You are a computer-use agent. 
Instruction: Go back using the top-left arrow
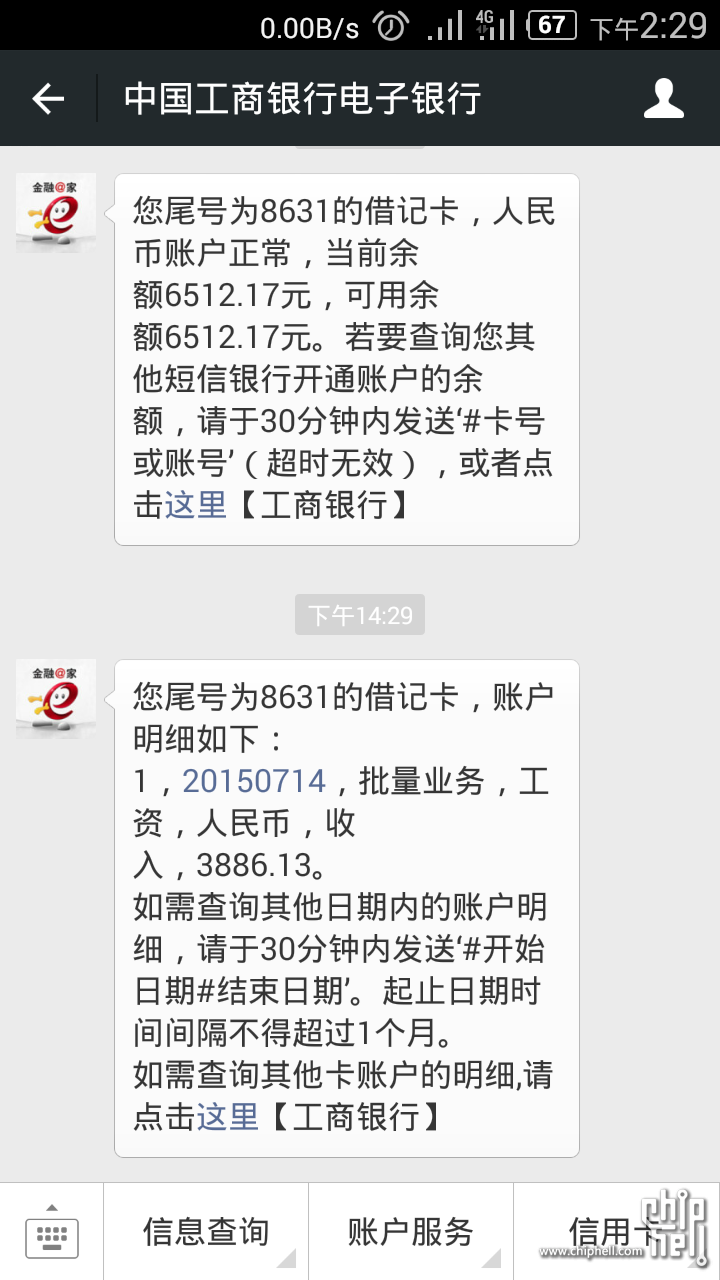pyautogui.click(x=48, y=98)
